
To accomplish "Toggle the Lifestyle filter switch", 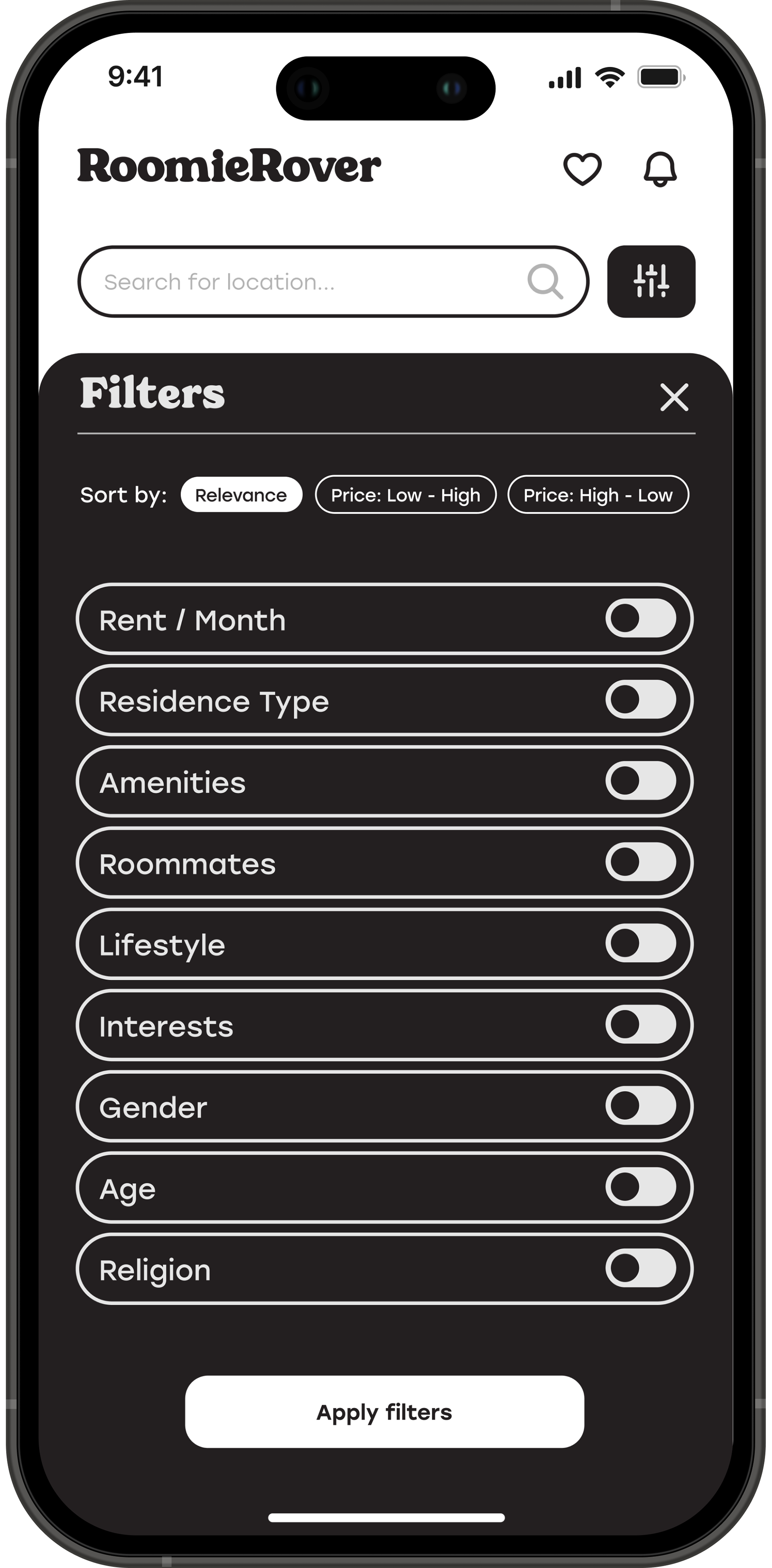I will 641,944.
